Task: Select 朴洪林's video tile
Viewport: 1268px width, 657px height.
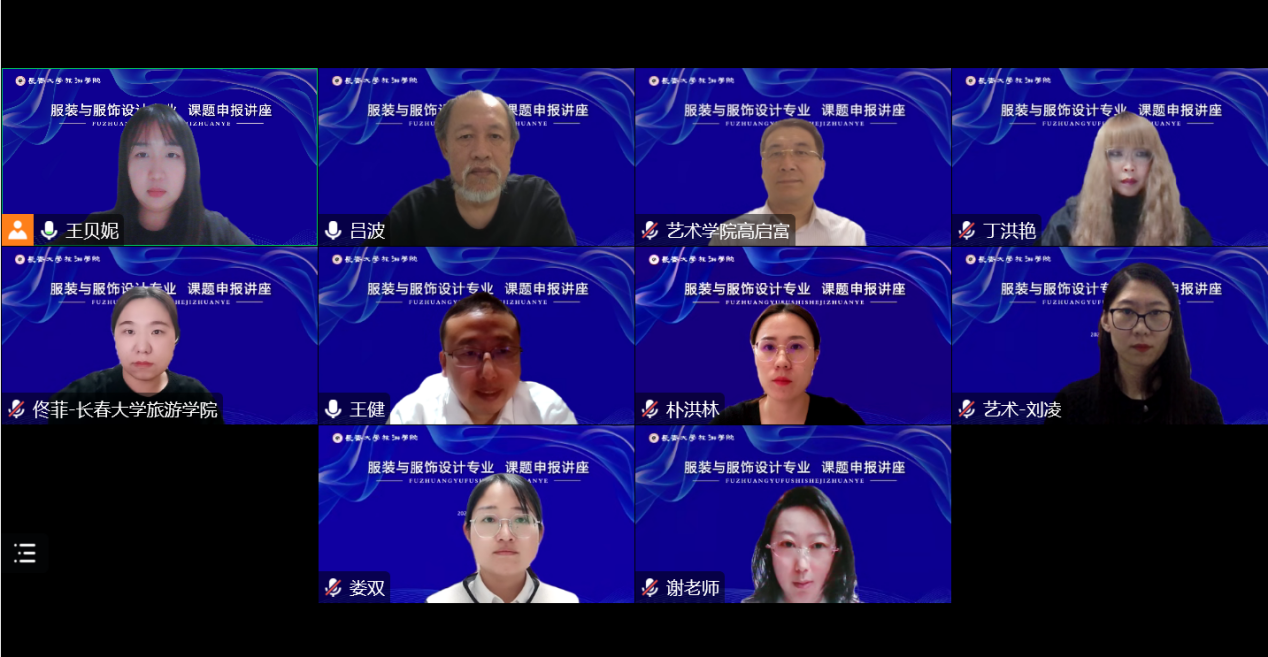Action: click(x=792, y=335)
